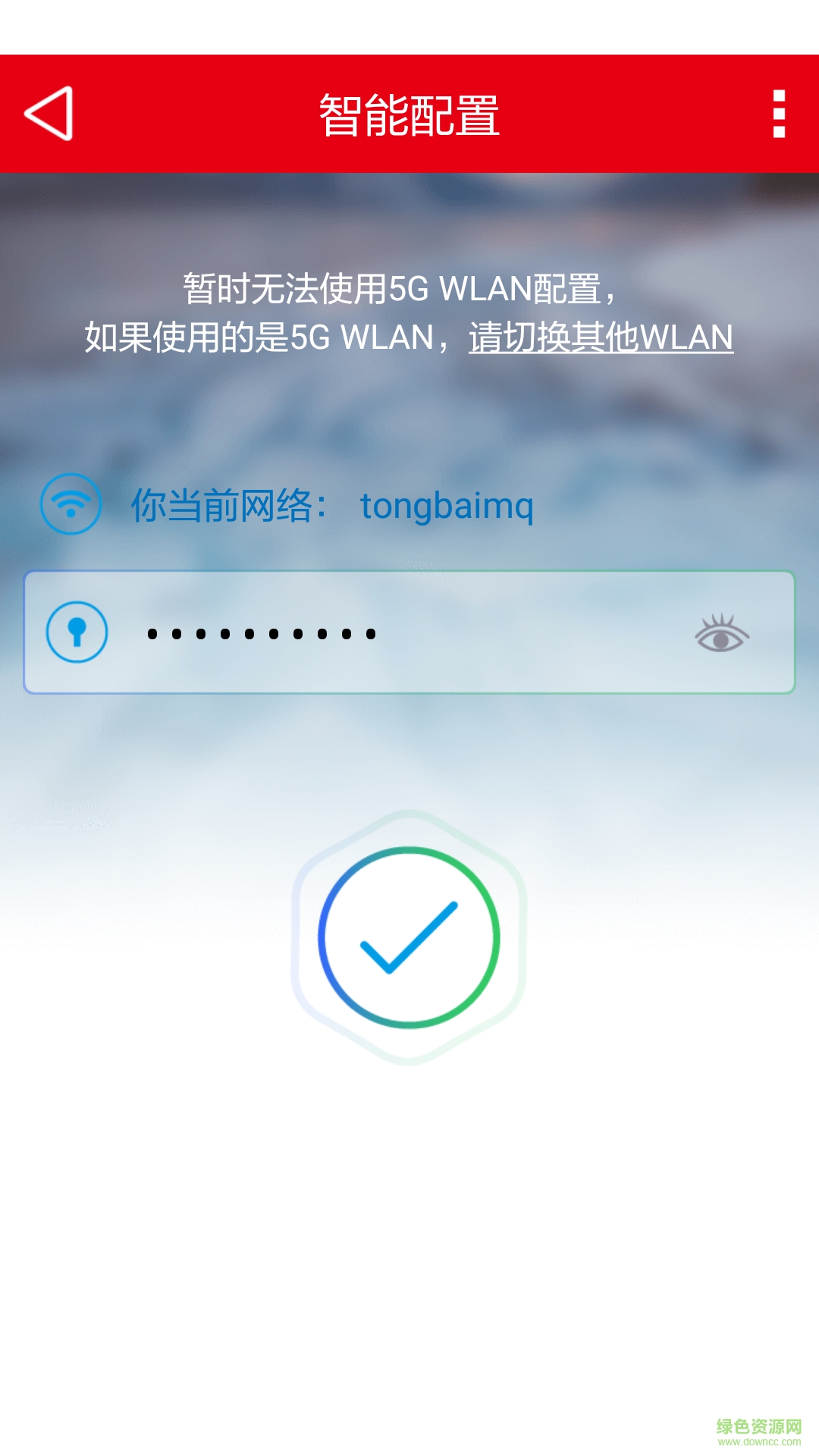Start configuration with the checkmark button

409,937
